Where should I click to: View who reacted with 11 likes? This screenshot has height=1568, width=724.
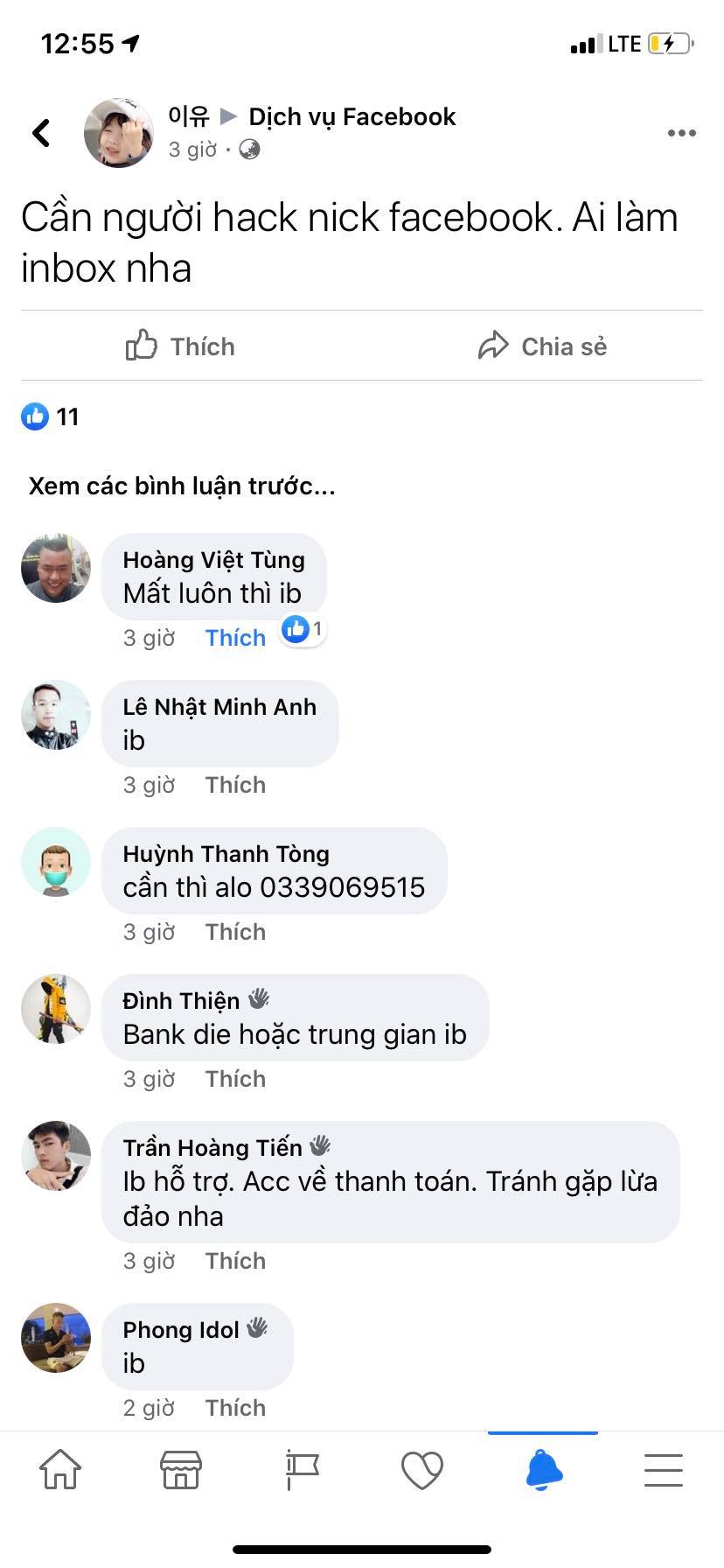pos(51,416)
